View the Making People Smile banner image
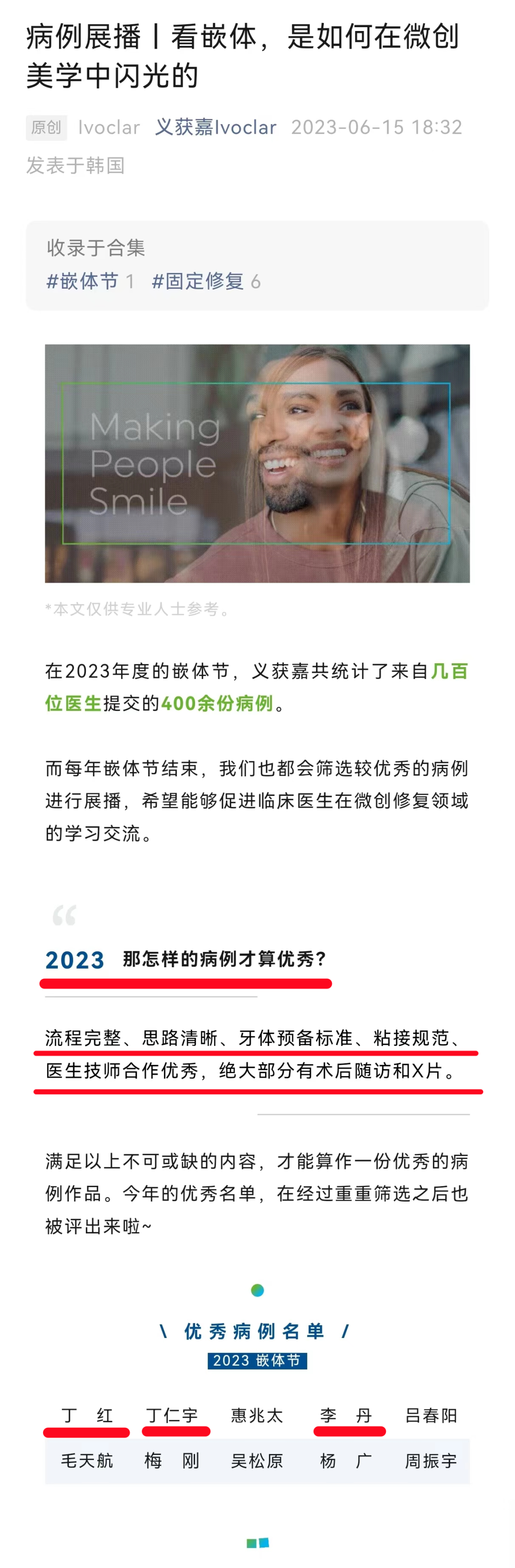This screenshot has height=1568, width=515. [257, 463]
